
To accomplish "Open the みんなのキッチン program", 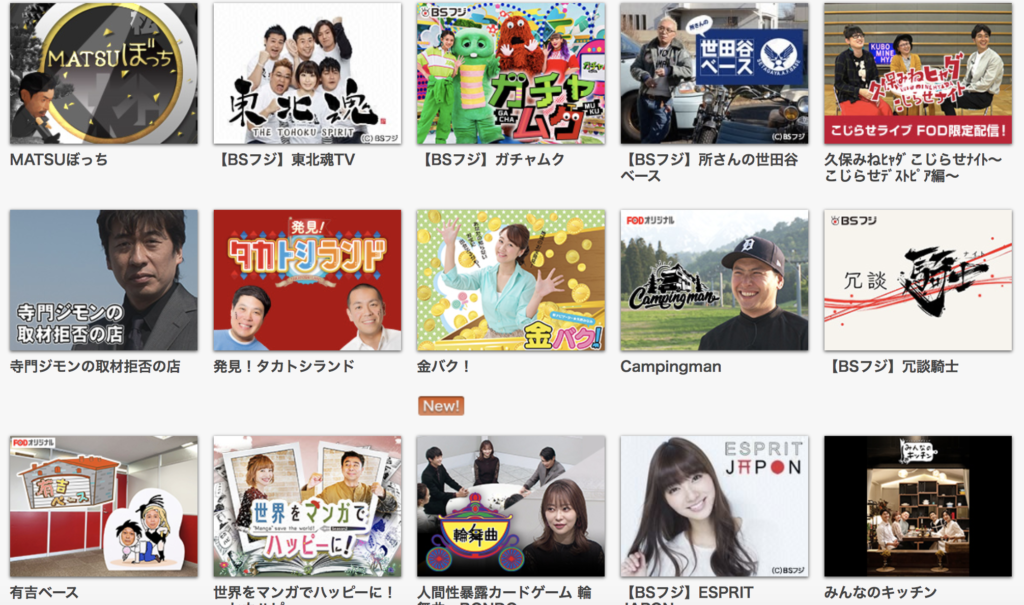I will tap(918, 506).
